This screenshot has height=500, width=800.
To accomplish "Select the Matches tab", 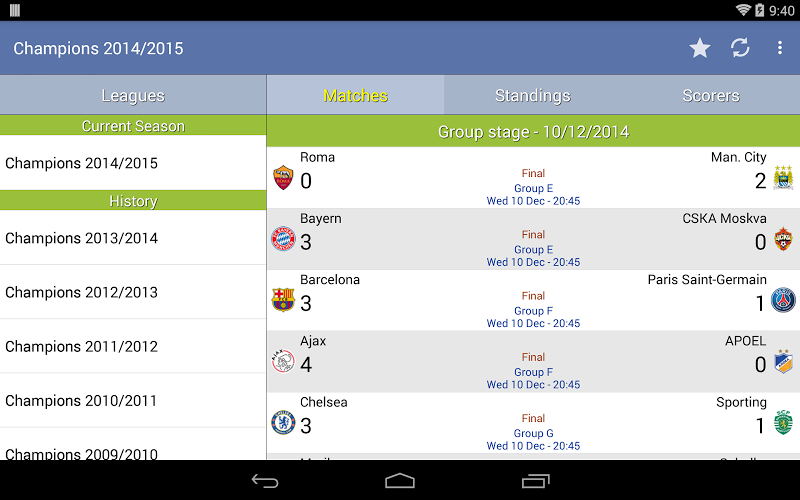I will 355,96.
